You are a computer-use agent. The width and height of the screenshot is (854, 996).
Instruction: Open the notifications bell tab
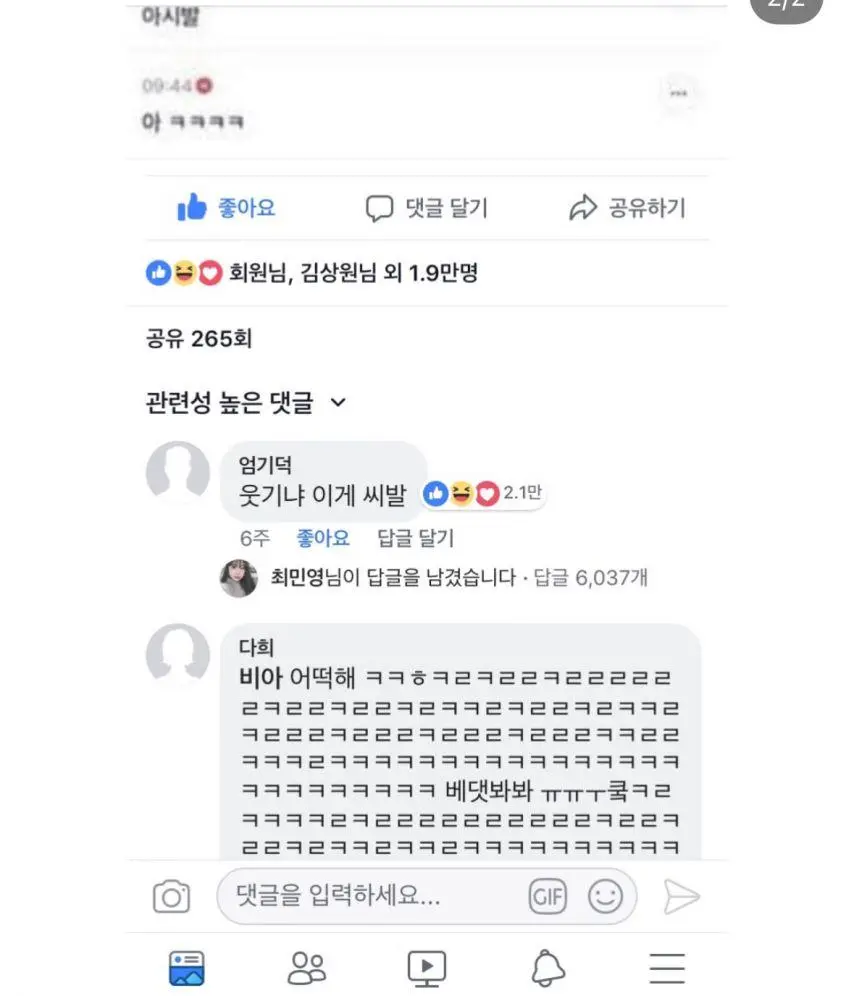click(x=547, y=967)
